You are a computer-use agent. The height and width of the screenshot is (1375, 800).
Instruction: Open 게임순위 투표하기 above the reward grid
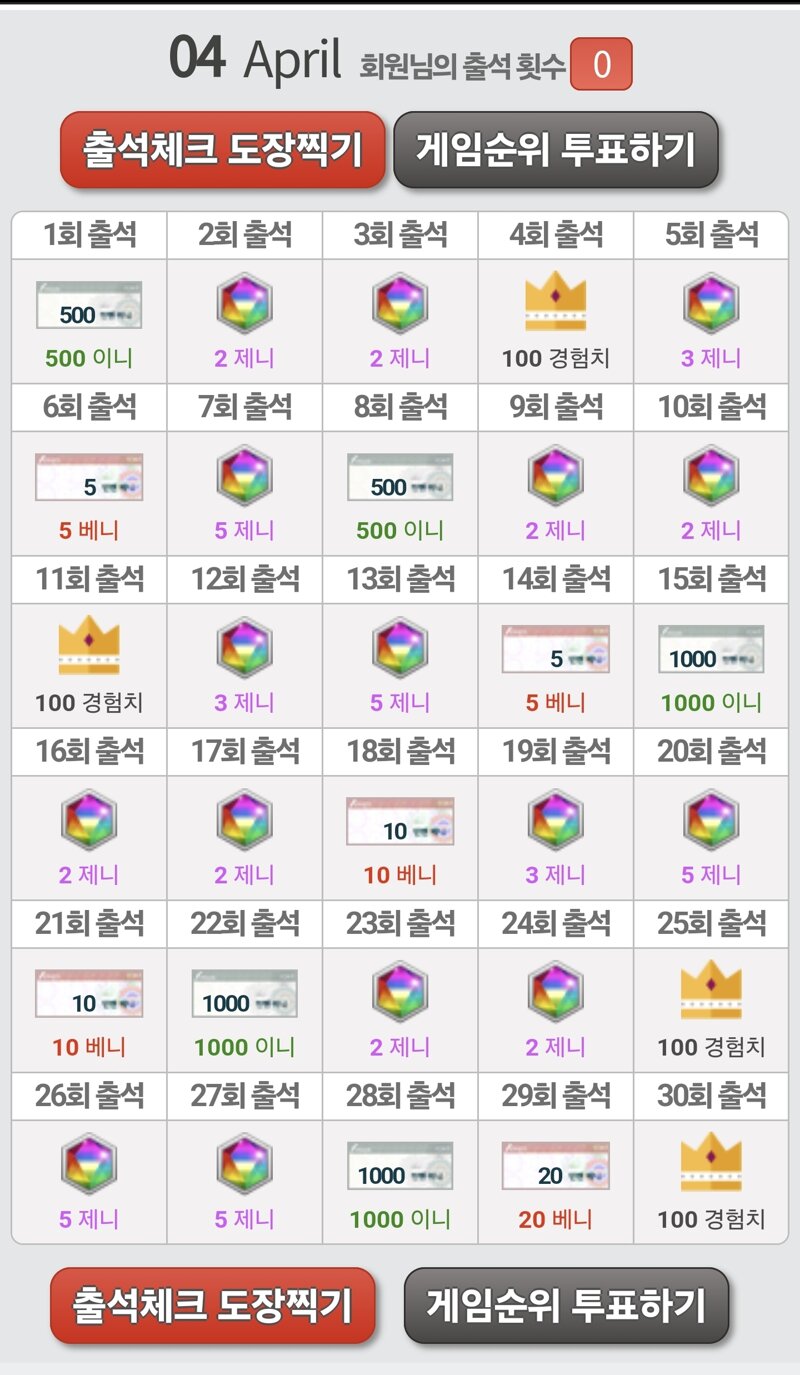point(556,149)
